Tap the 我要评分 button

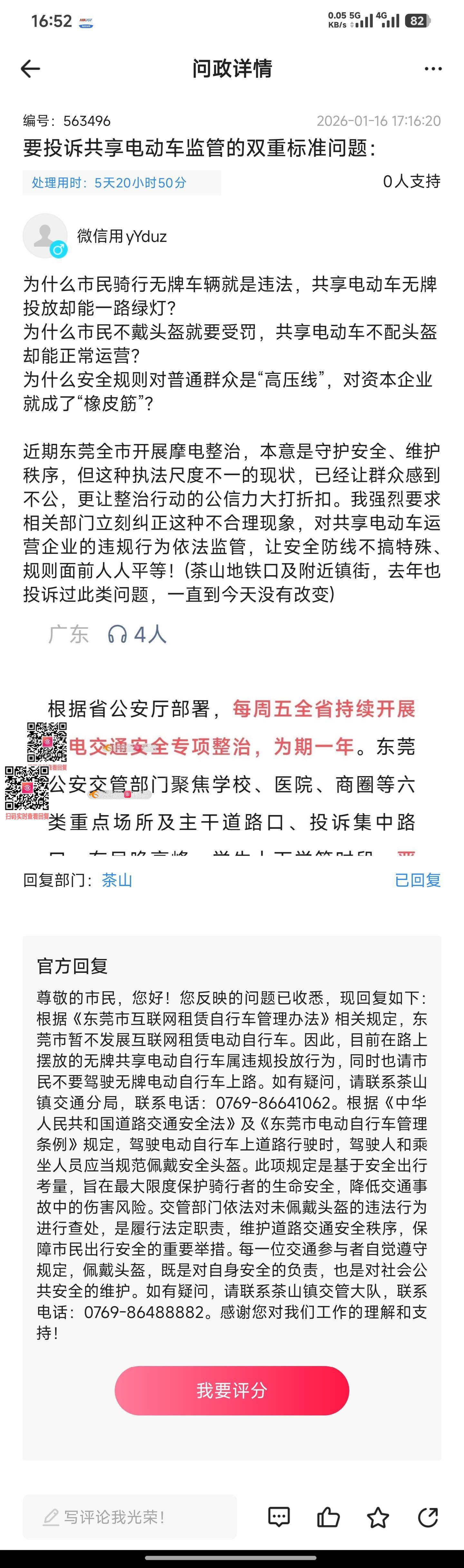pyautogui.click(x=232, y=1390)
